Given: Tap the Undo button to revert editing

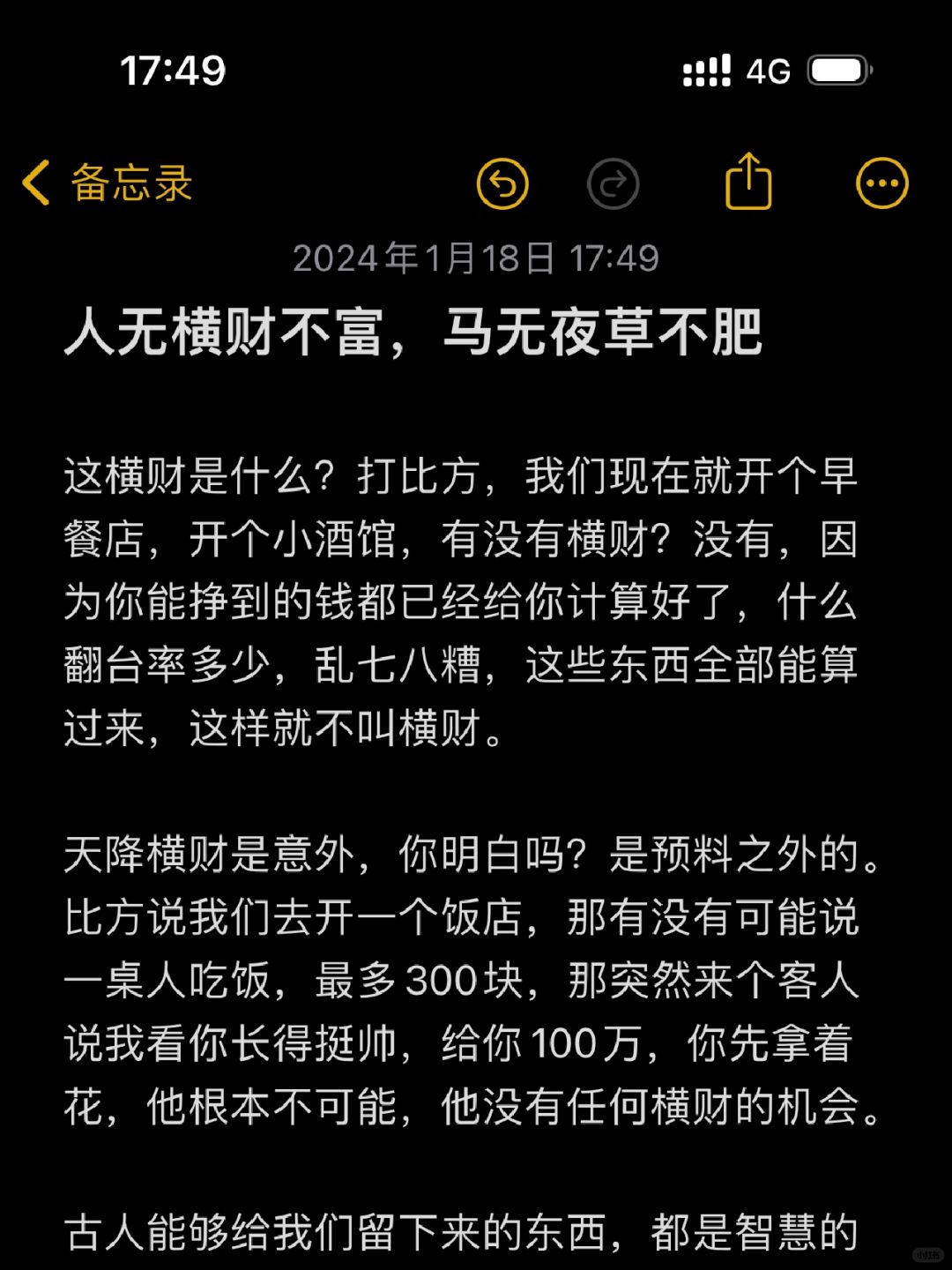Looking at the screenshot, I should click(502, 183).
